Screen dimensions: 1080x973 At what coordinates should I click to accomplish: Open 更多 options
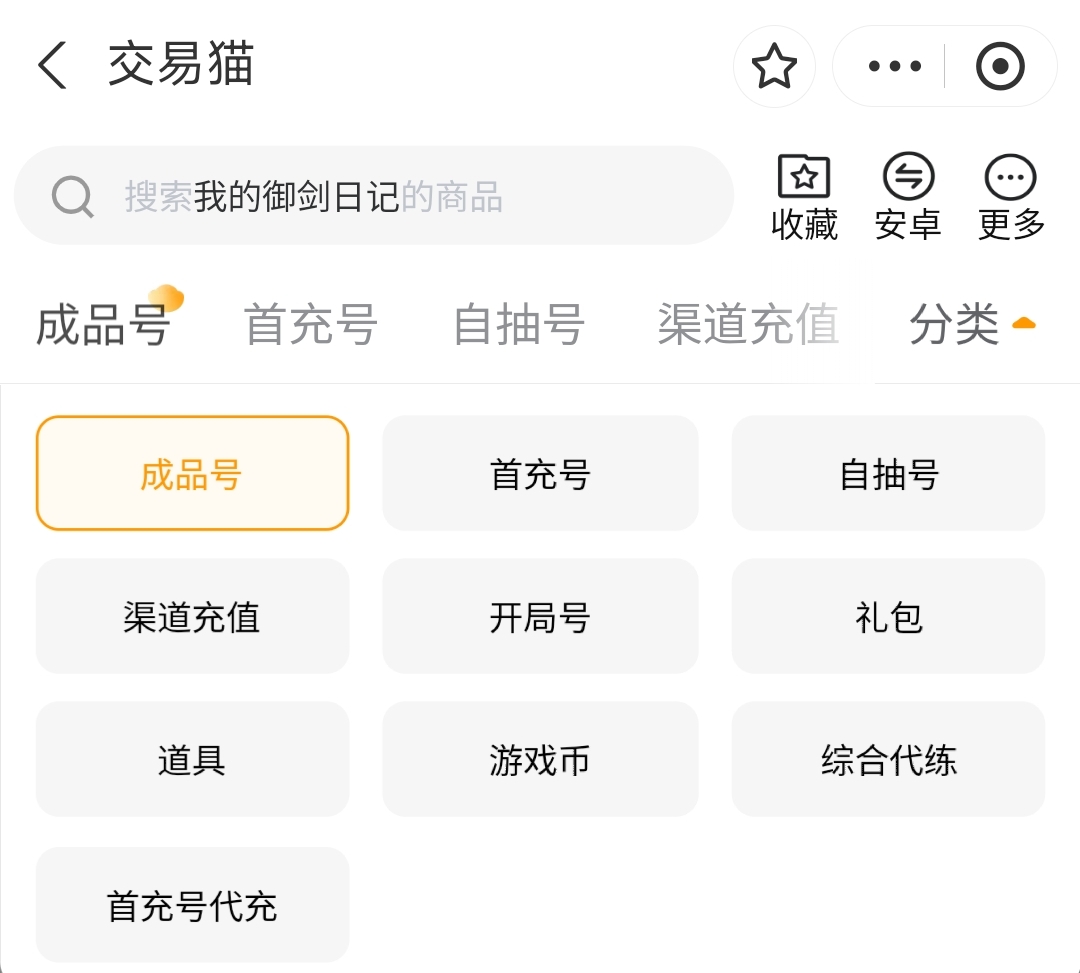click(1011, 198)
